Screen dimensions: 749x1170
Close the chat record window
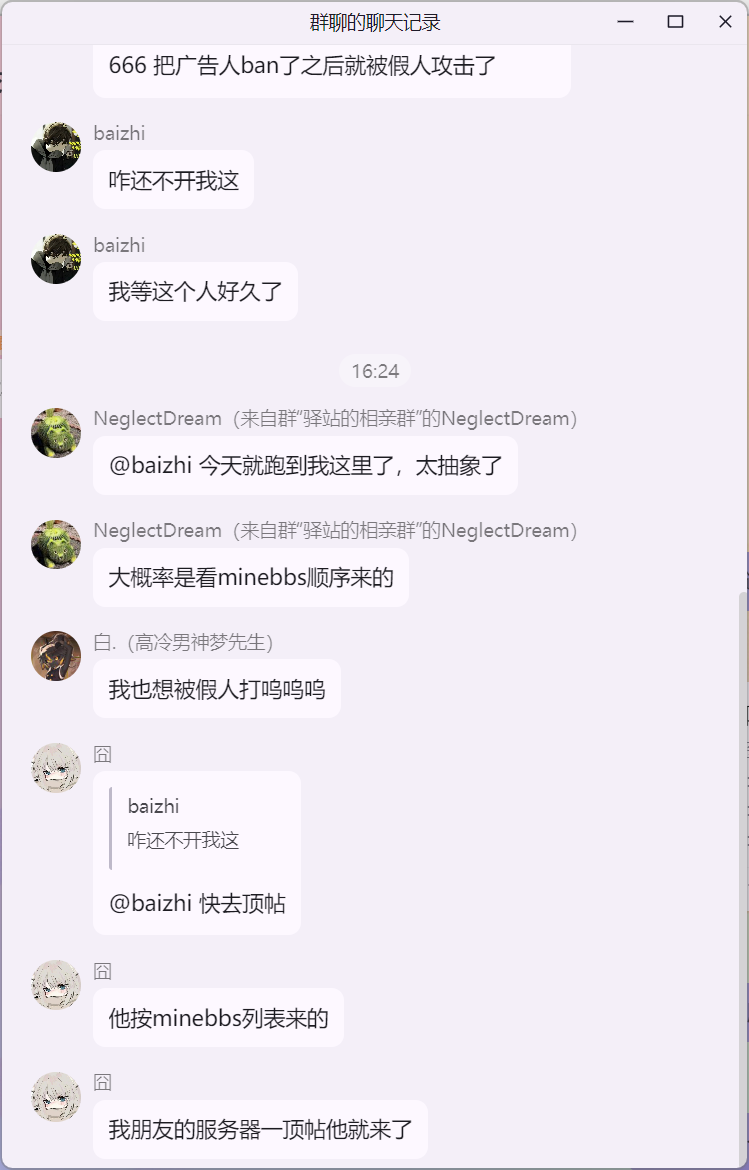click(725, 22)
